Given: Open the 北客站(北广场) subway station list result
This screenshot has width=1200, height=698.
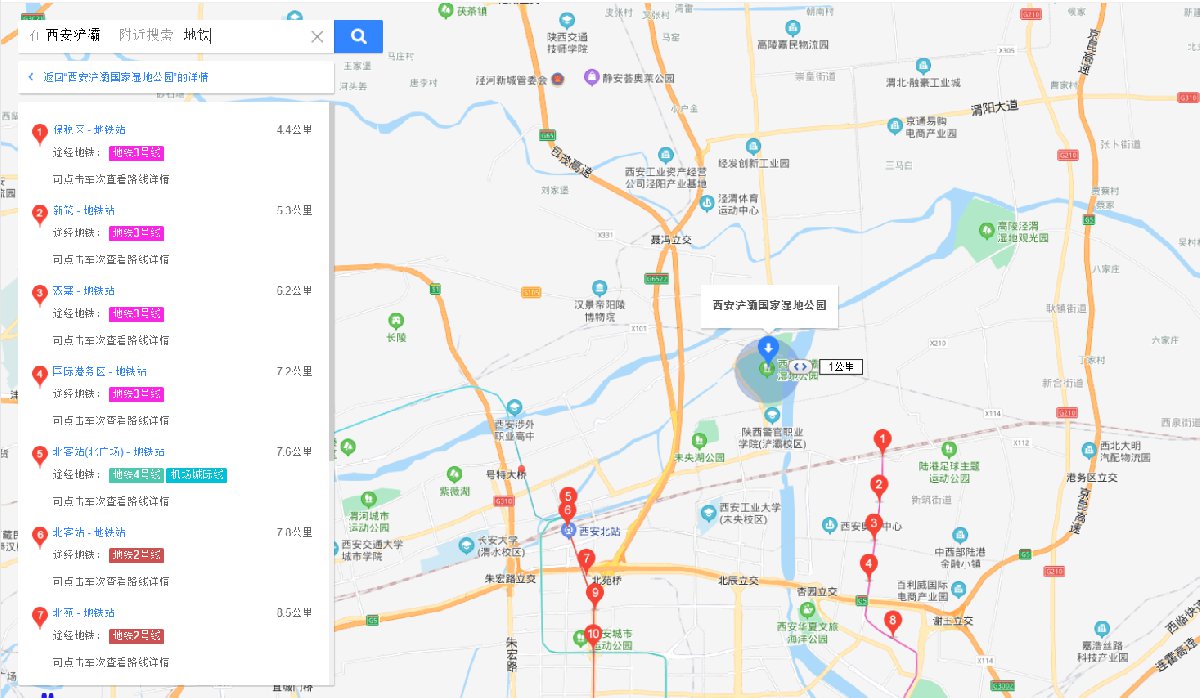Looking at the screenshot, I should [108, 452].
